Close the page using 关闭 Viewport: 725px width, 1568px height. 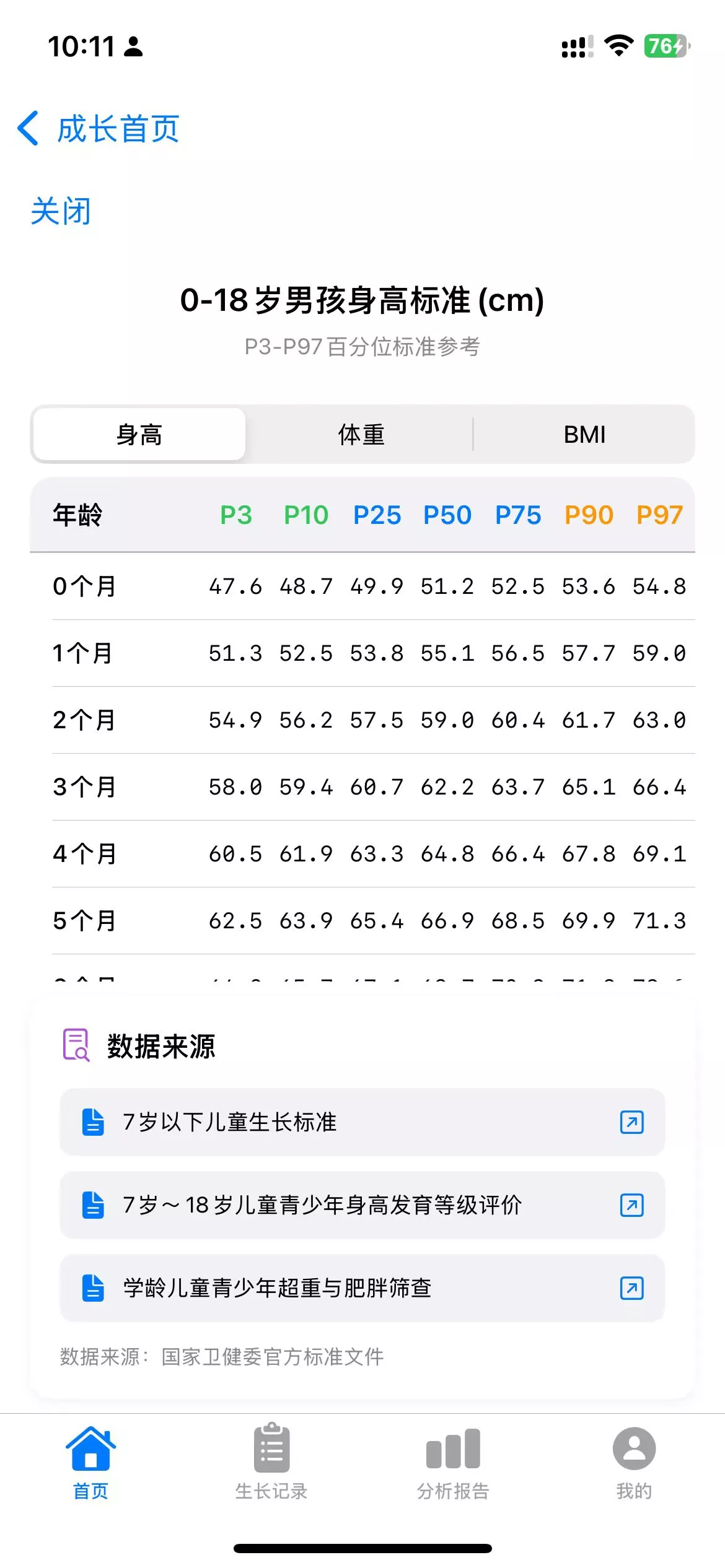point(61,212)
